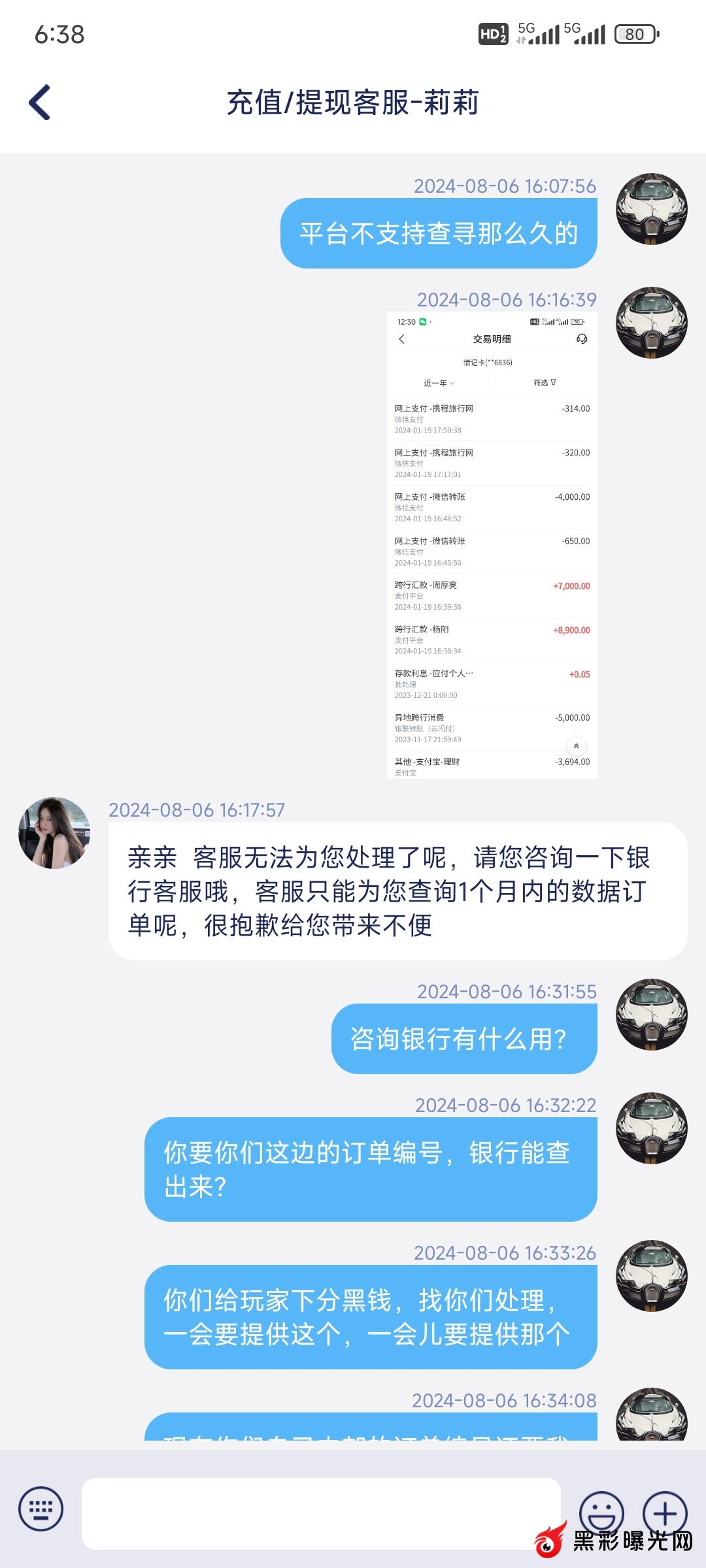Open the emoji picker
Screen dimensions: 706x1568
pyautogui.click(x=601, y=1511)
